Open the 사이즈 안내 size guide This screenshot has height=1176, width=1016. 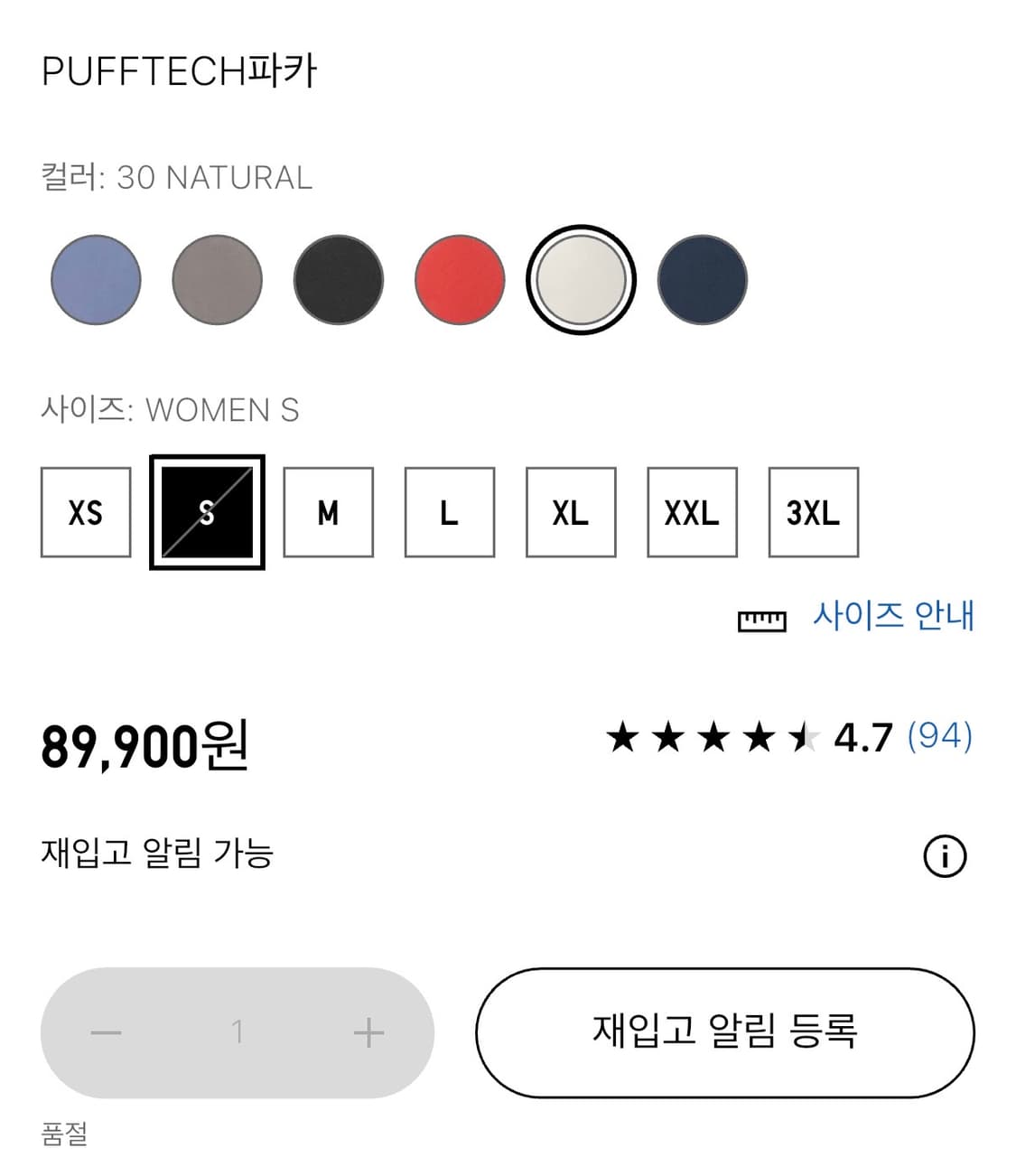pyautogui.click(x=894, y=615)
